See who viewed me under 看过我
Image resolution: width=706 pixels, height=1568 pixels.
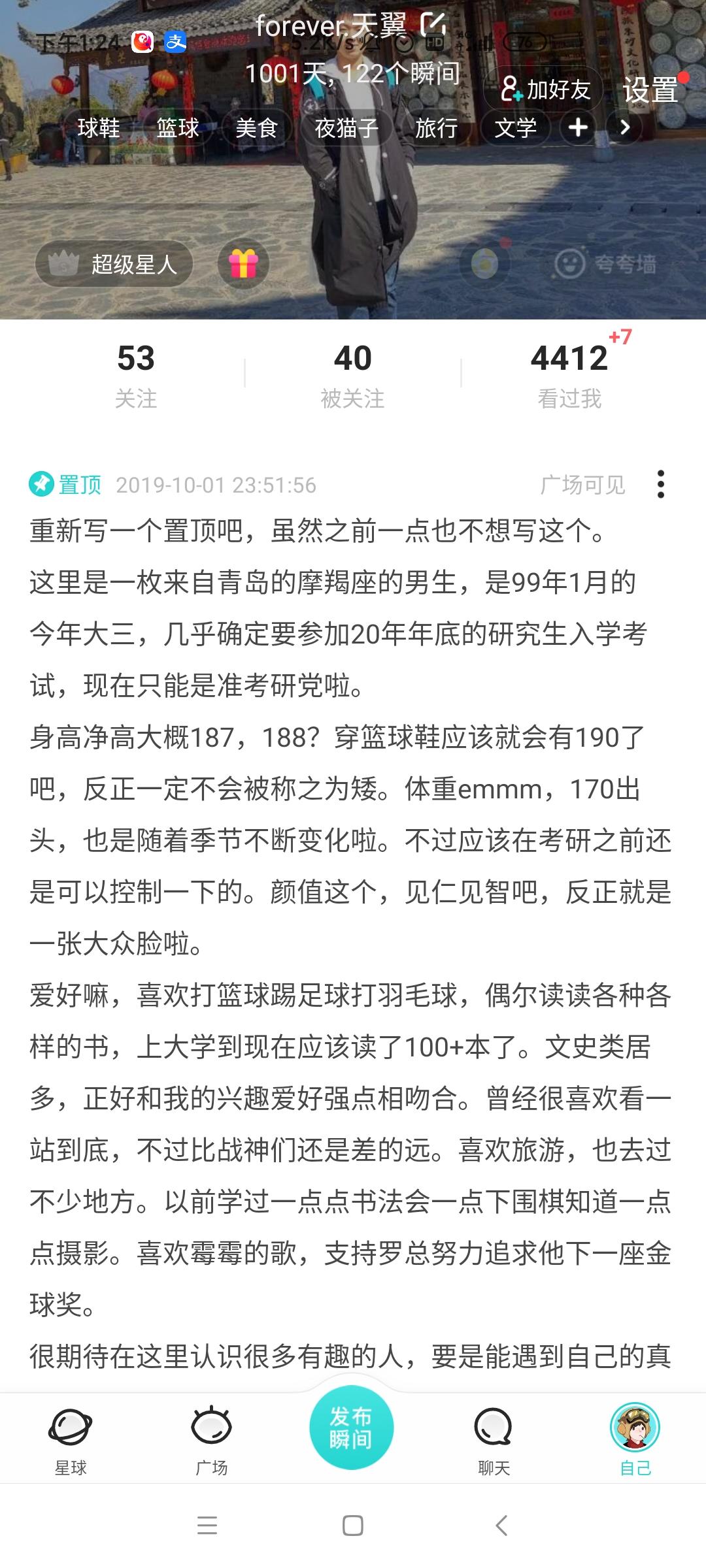click(x=570, y=376)
